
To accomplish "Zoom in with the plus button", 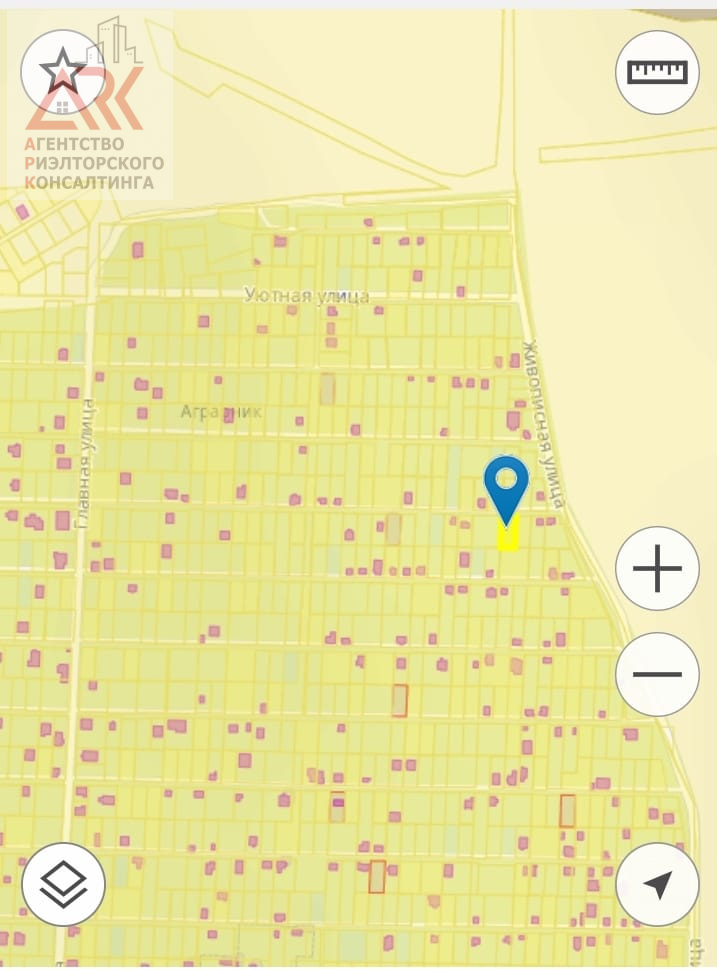I will pyautogui.click(x=657, y=568).
